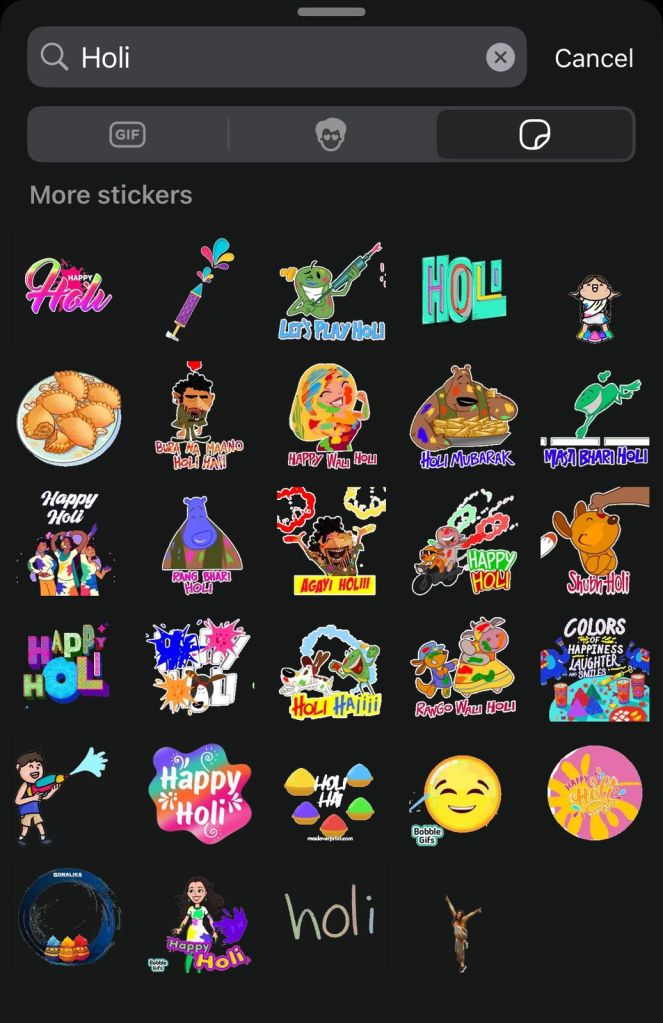Pick the gujiya plate sticker
This screenshot has width=663, height=1023.
[x=68, y=414]
